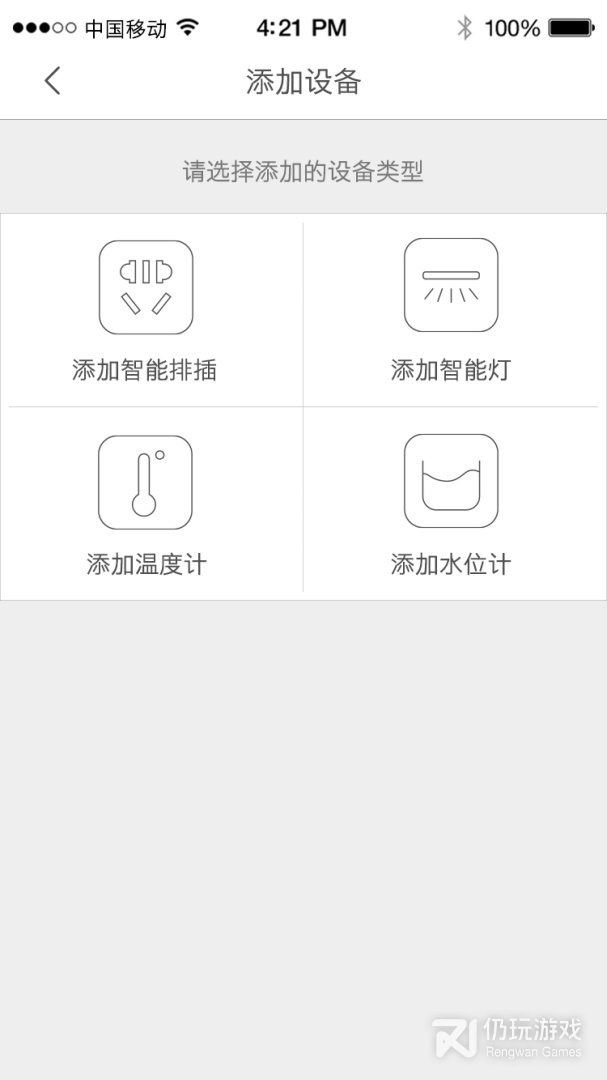Select 添加智能排插 device type
Image resolution: width=607 pixels, height=1080 pixels.
tap(146, 310)
